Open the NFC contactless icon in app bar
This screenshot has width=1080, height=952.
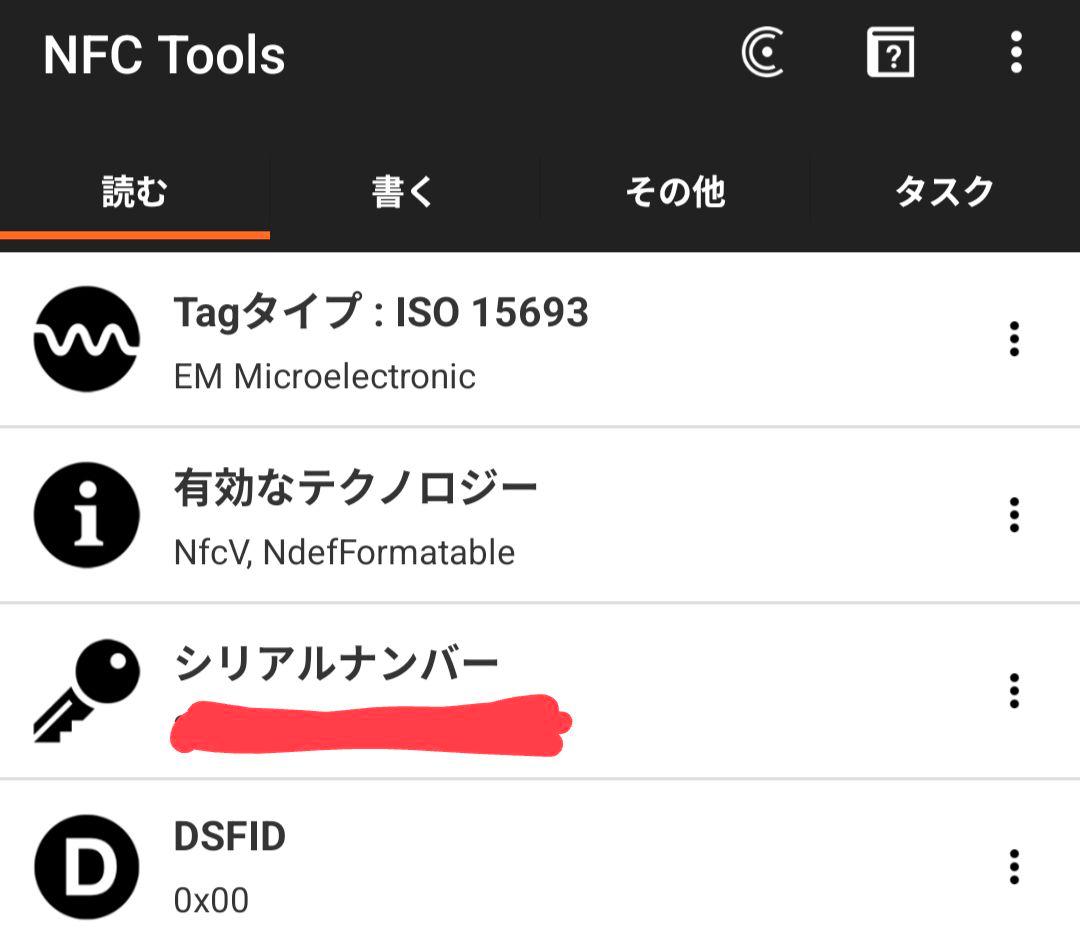point(762,53)
